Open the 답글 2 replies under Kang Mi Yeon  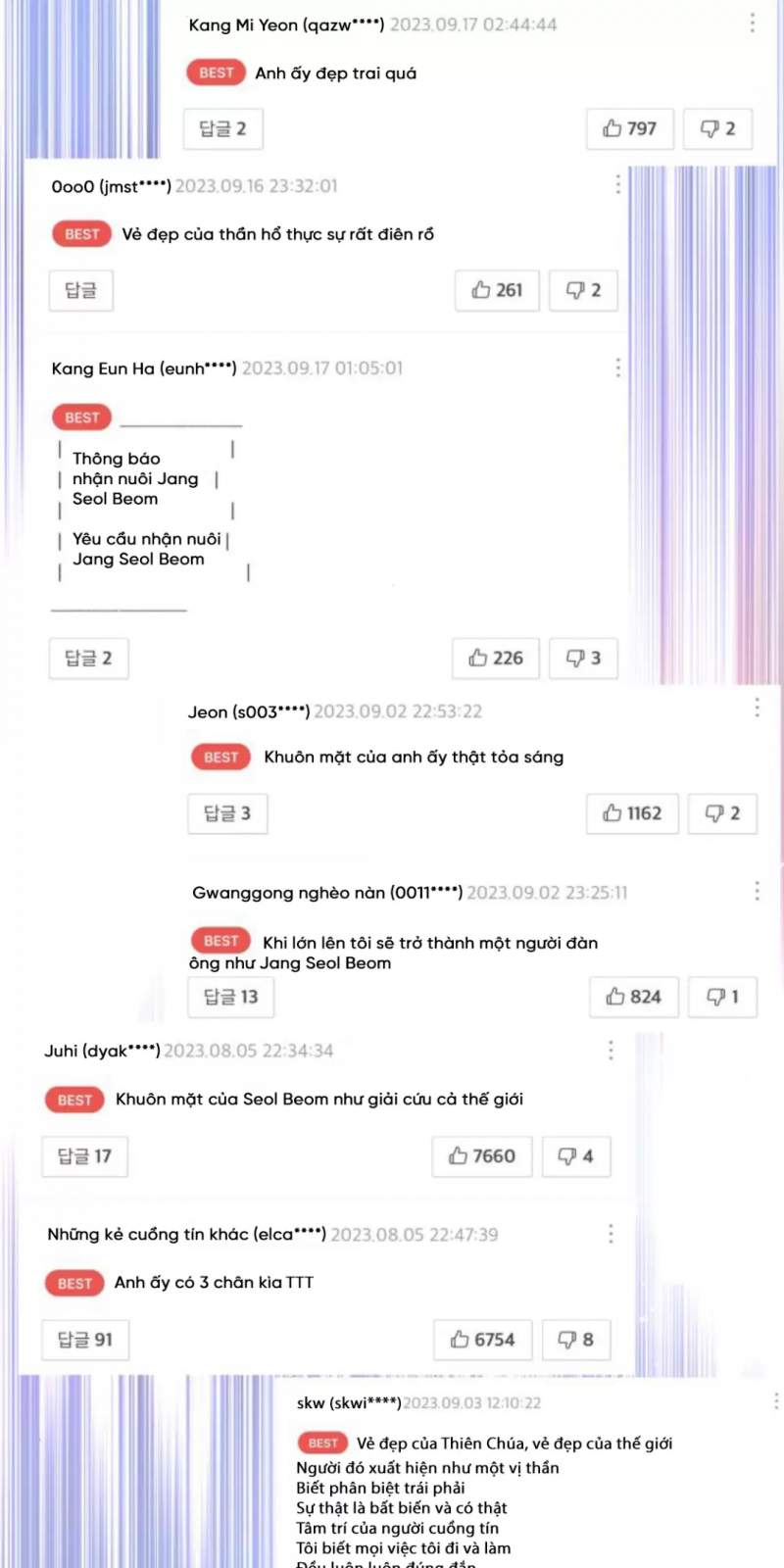(222, 128)
